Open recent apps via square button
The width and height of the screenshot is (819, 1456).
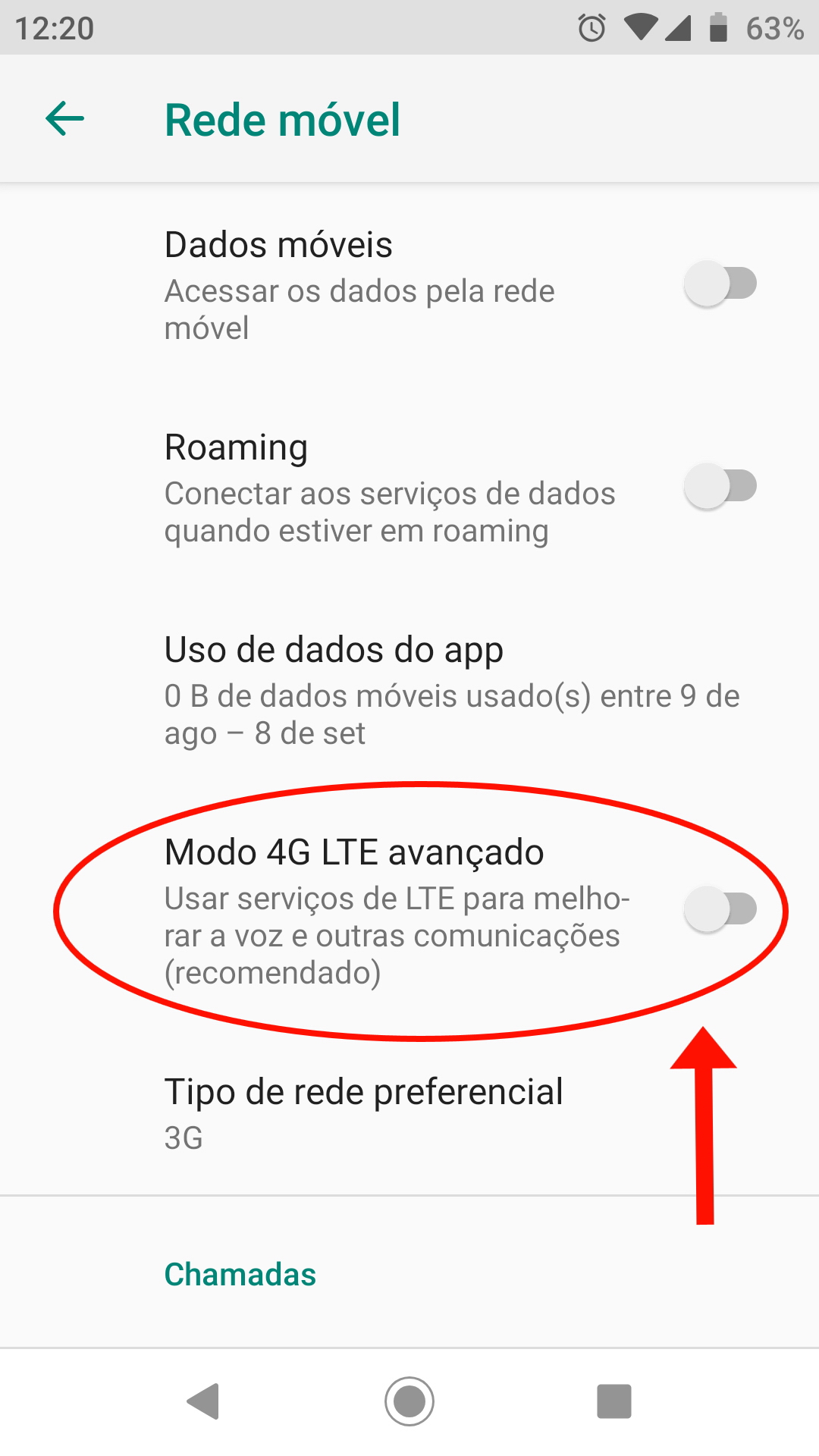(613, 1401)
